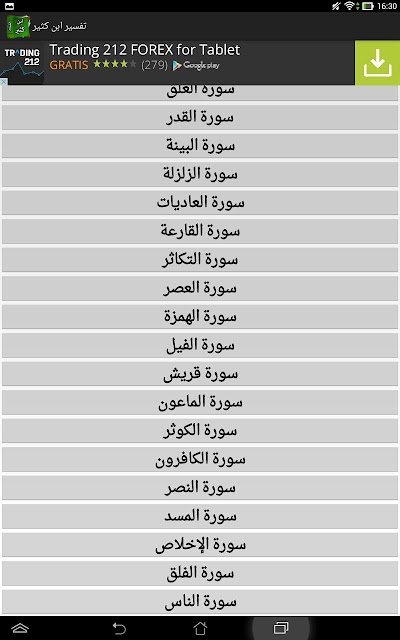Tap سورة الفيل
The width and height of the screenshot is (400, 640).
(200, 346)
